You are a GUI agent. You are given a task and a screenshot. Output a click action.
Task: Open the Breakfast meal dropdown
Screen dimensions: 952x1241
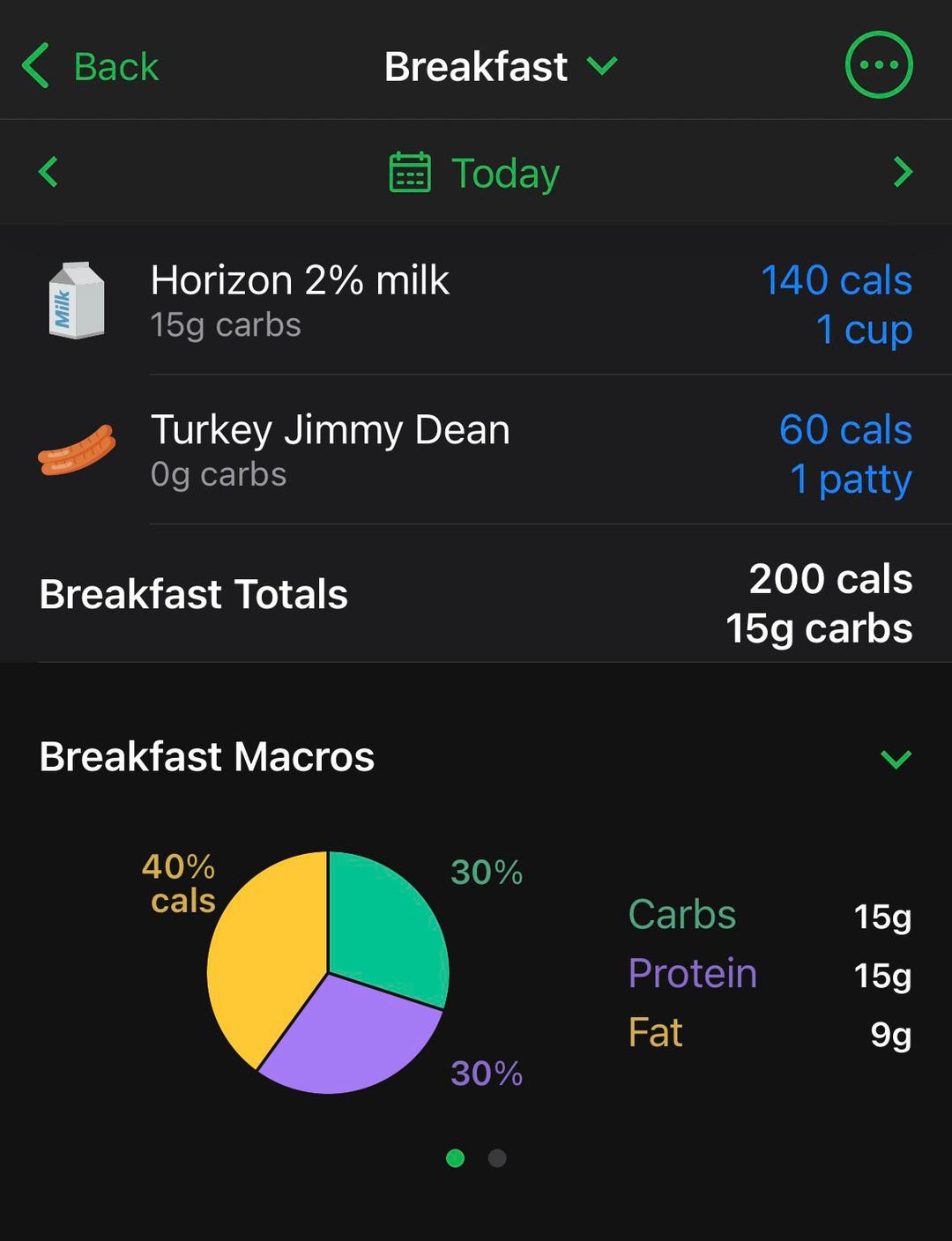point(500,67)
